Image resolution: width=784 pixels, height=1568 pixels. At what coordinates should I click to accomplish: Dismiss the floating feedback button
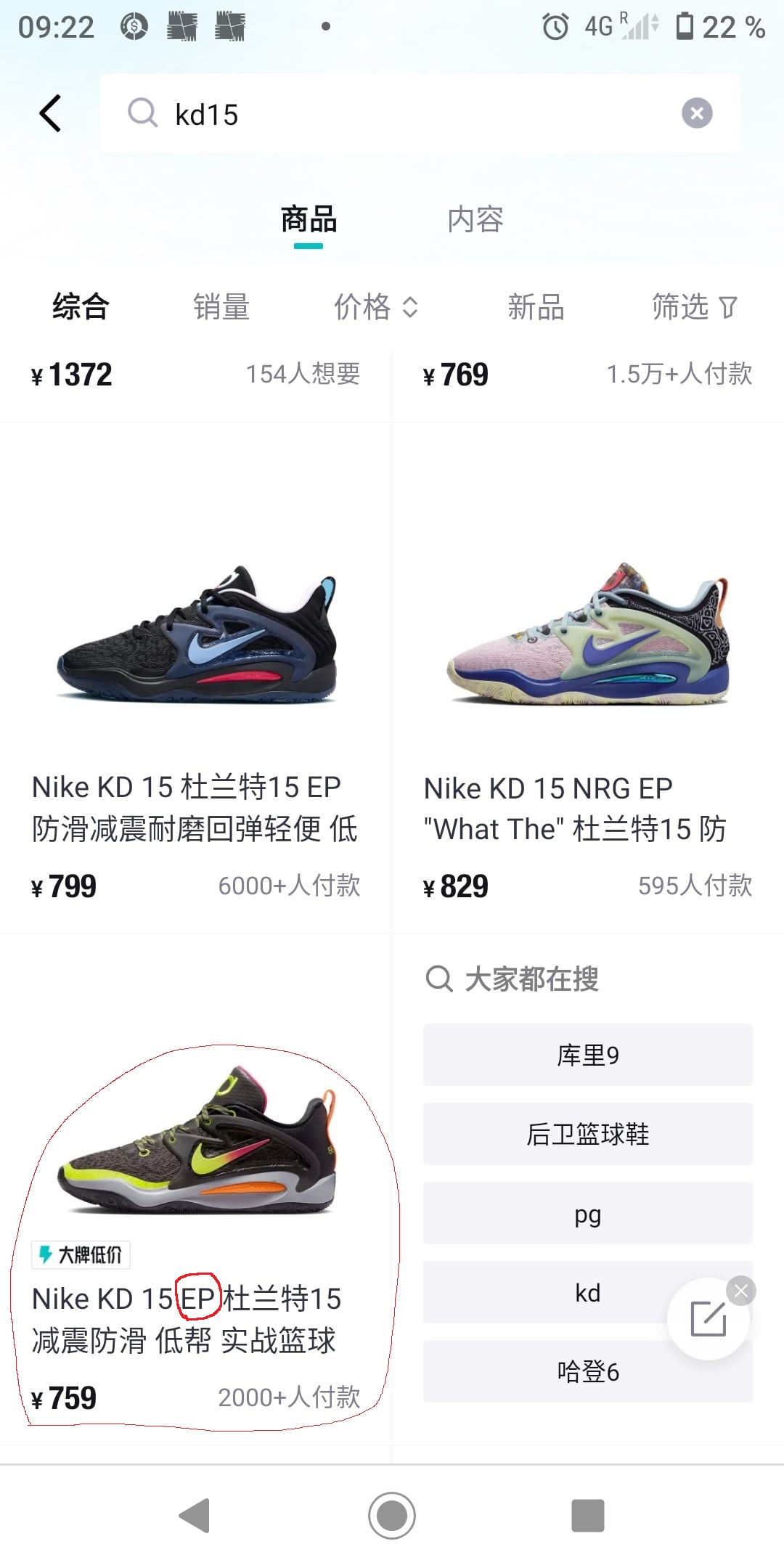pos(741,1291)
